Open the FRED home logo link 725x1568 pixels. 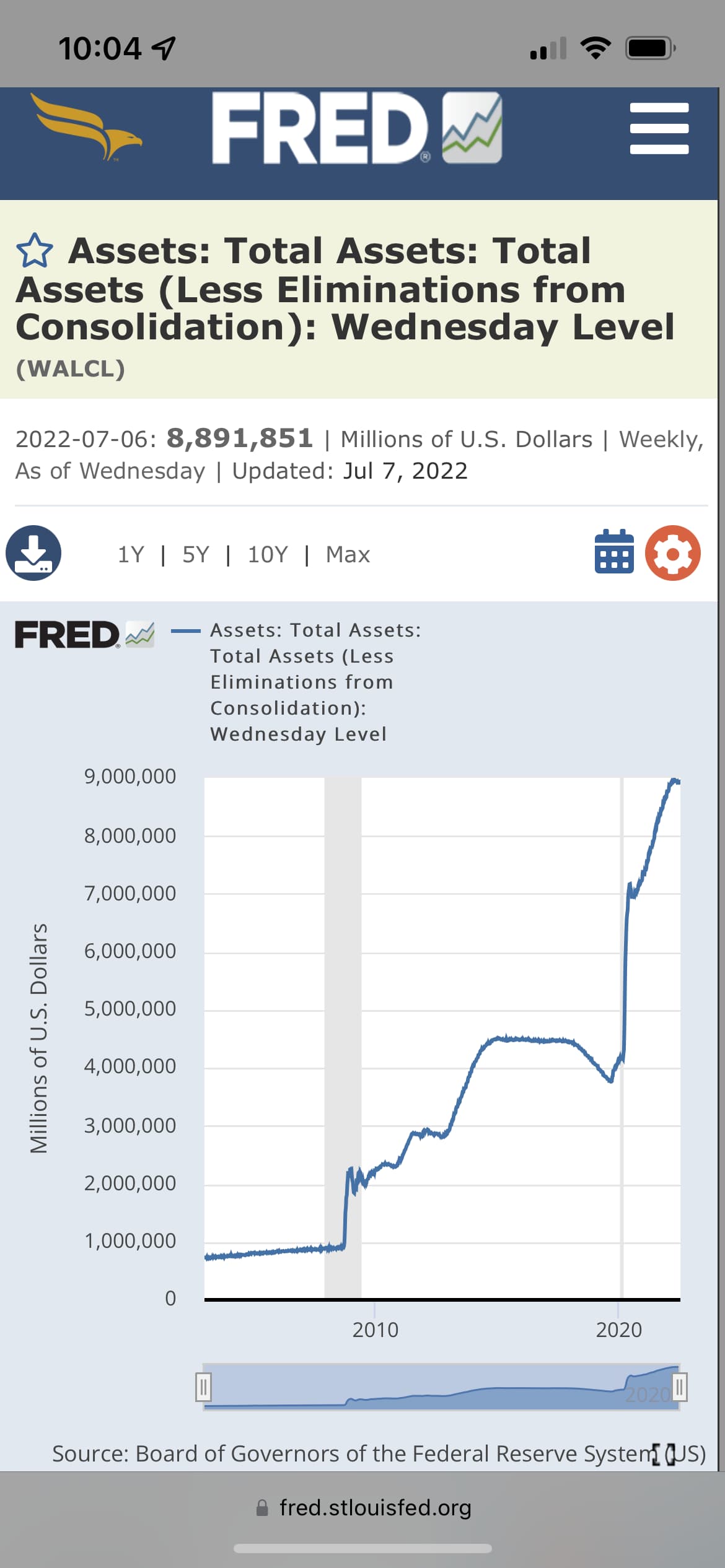click(x=356, y=128)
